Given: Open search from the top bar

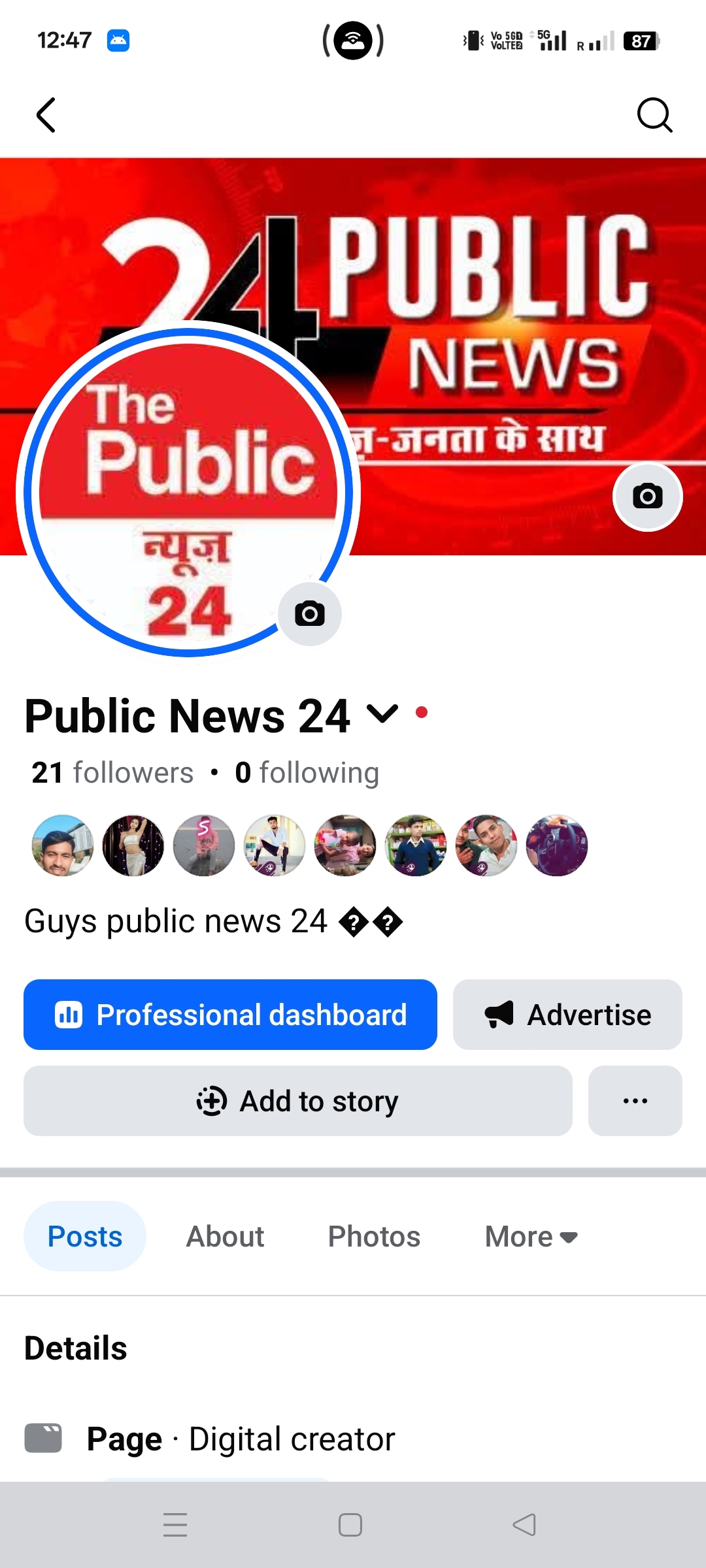Looking at the screenshot, I should (x=654, y=116).
